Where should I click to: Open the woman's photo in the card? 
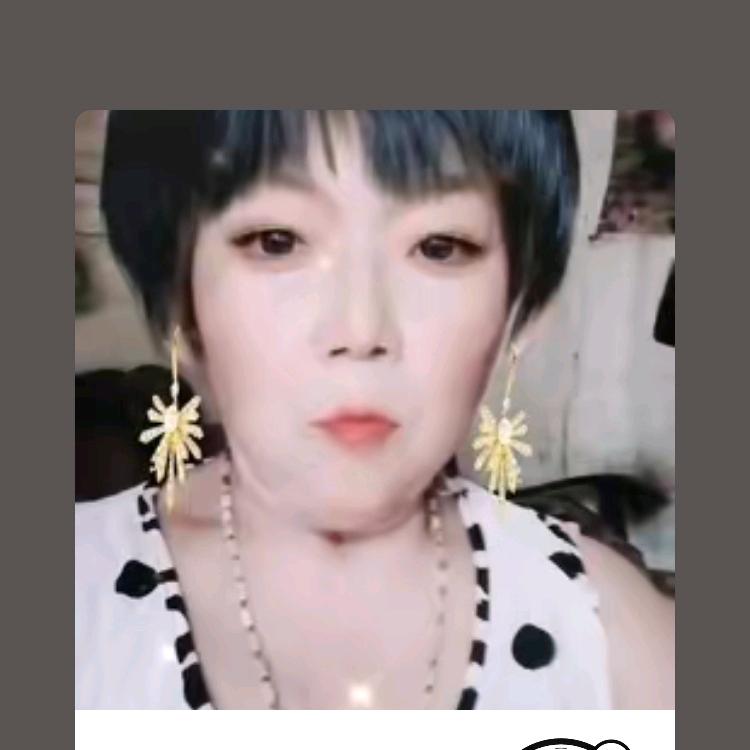pos(375,410)
